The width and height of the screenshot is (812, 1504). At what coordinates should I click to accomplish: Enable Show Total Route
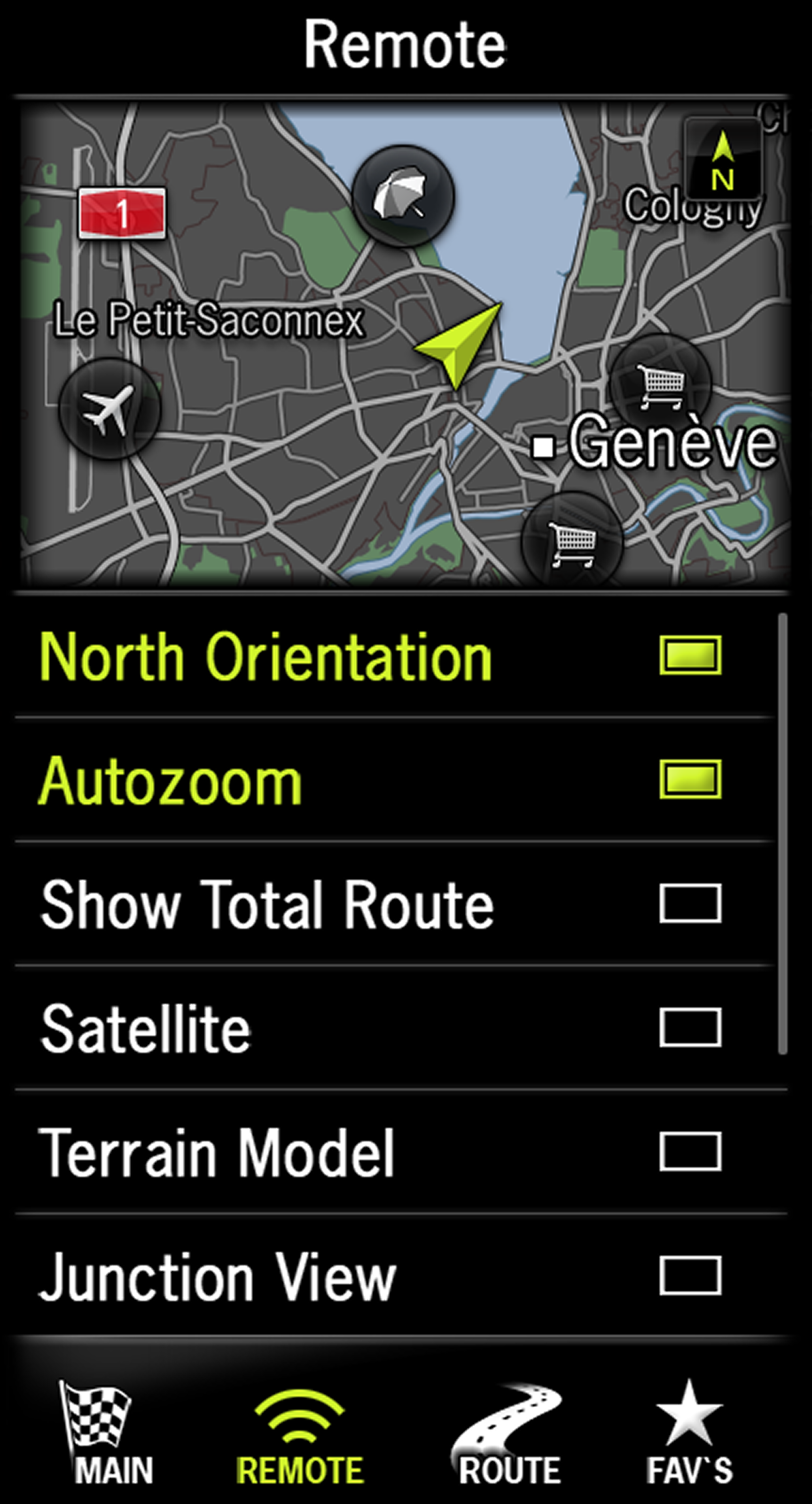point(690,903)
